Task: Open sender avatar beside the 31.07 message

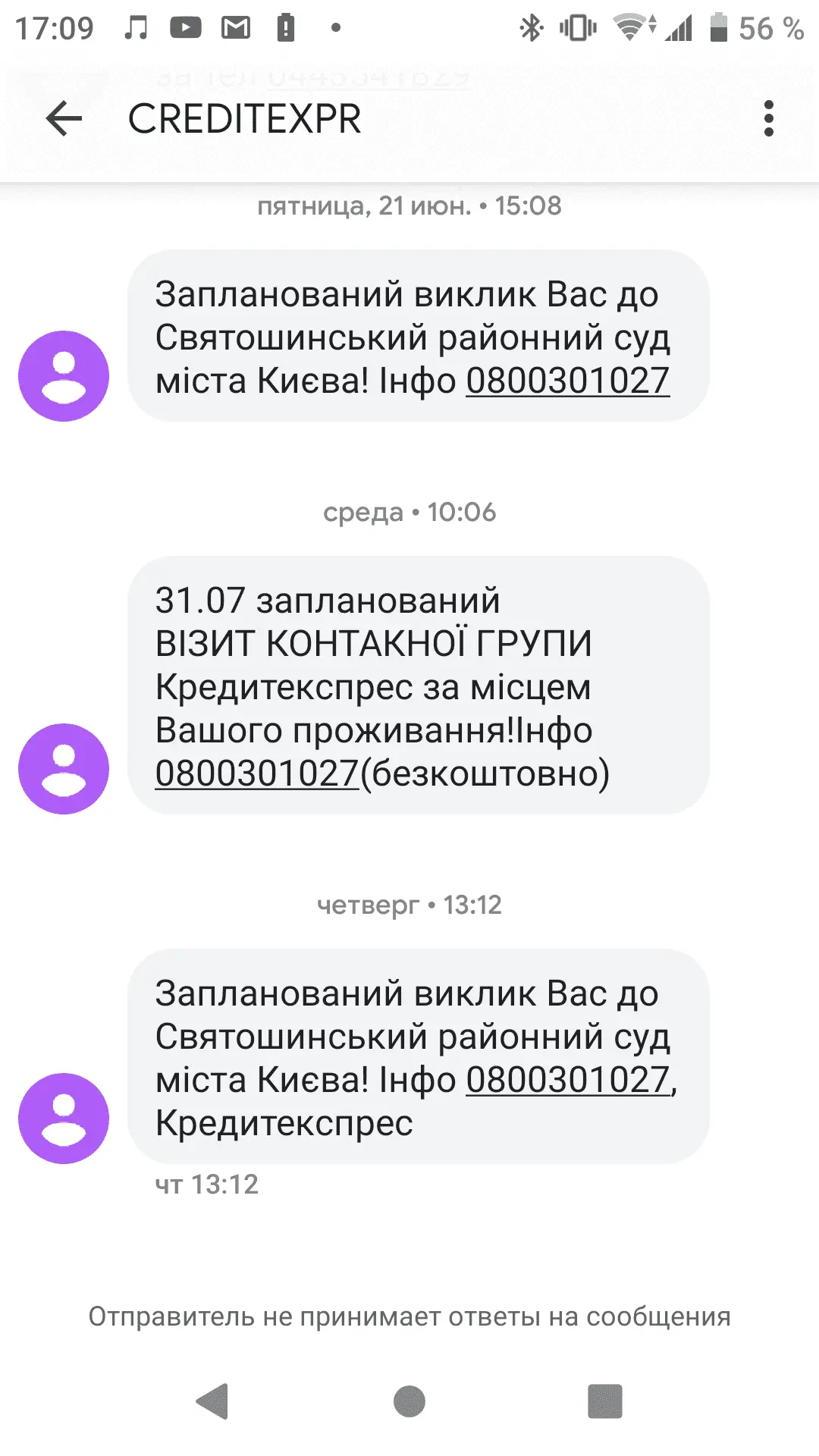Action: pyautogui.click(x=64, y=769)
